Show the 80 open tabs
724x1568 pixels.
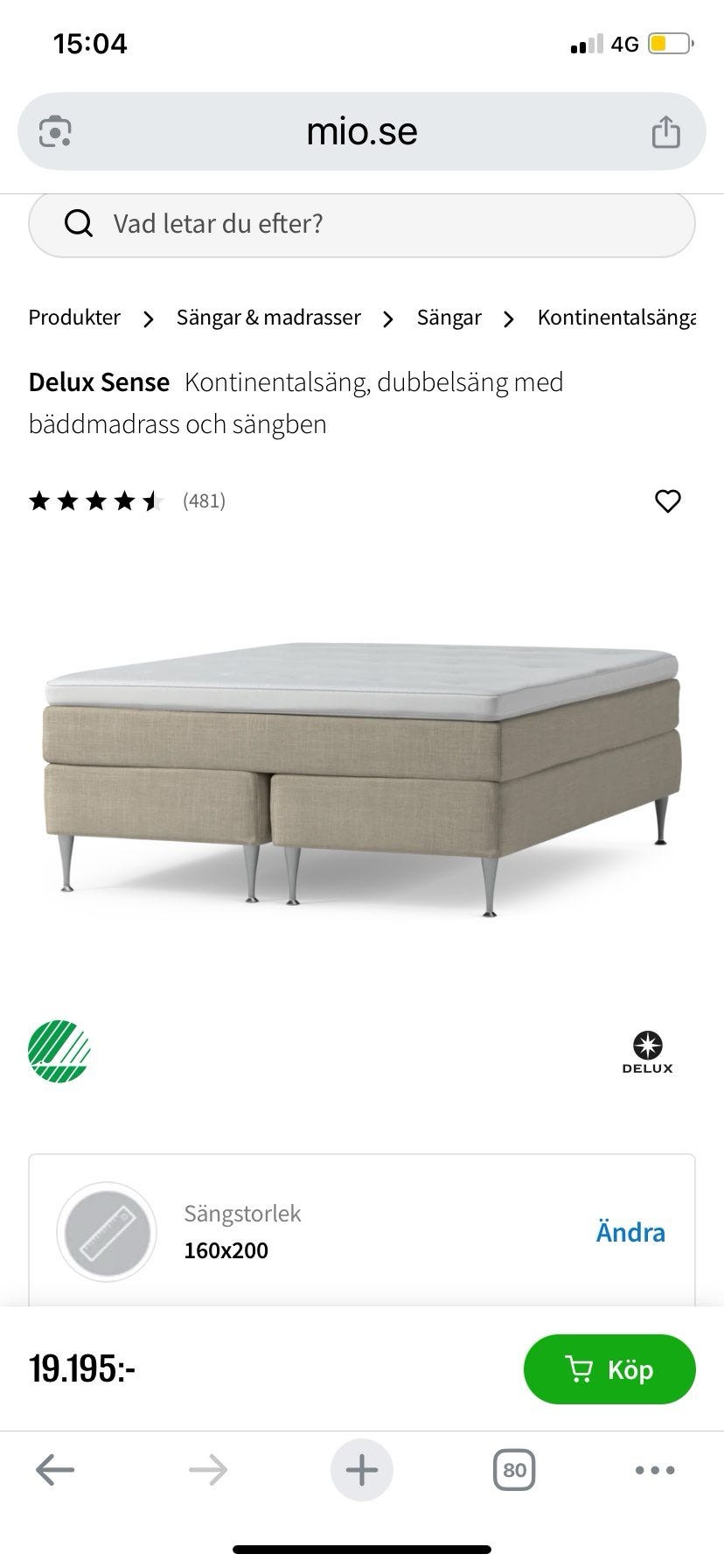(514, 1470)
